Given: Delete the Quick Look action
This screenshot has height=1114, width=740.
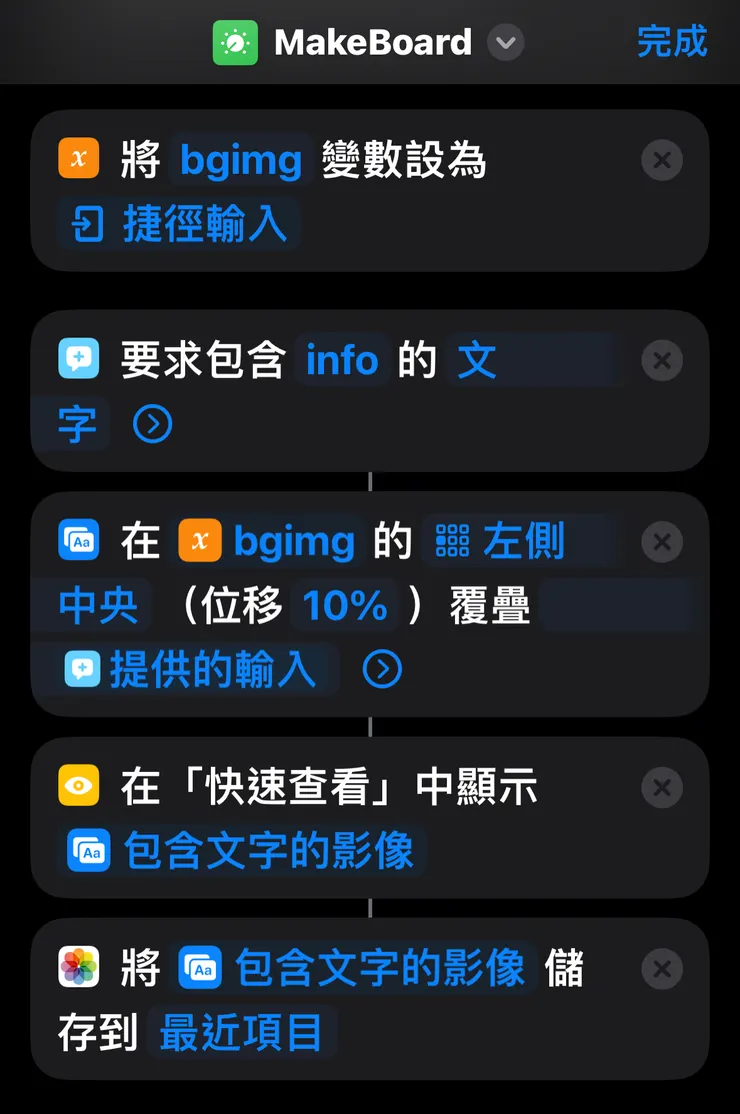Looking at the screenshot, I should tap(662, 787).
